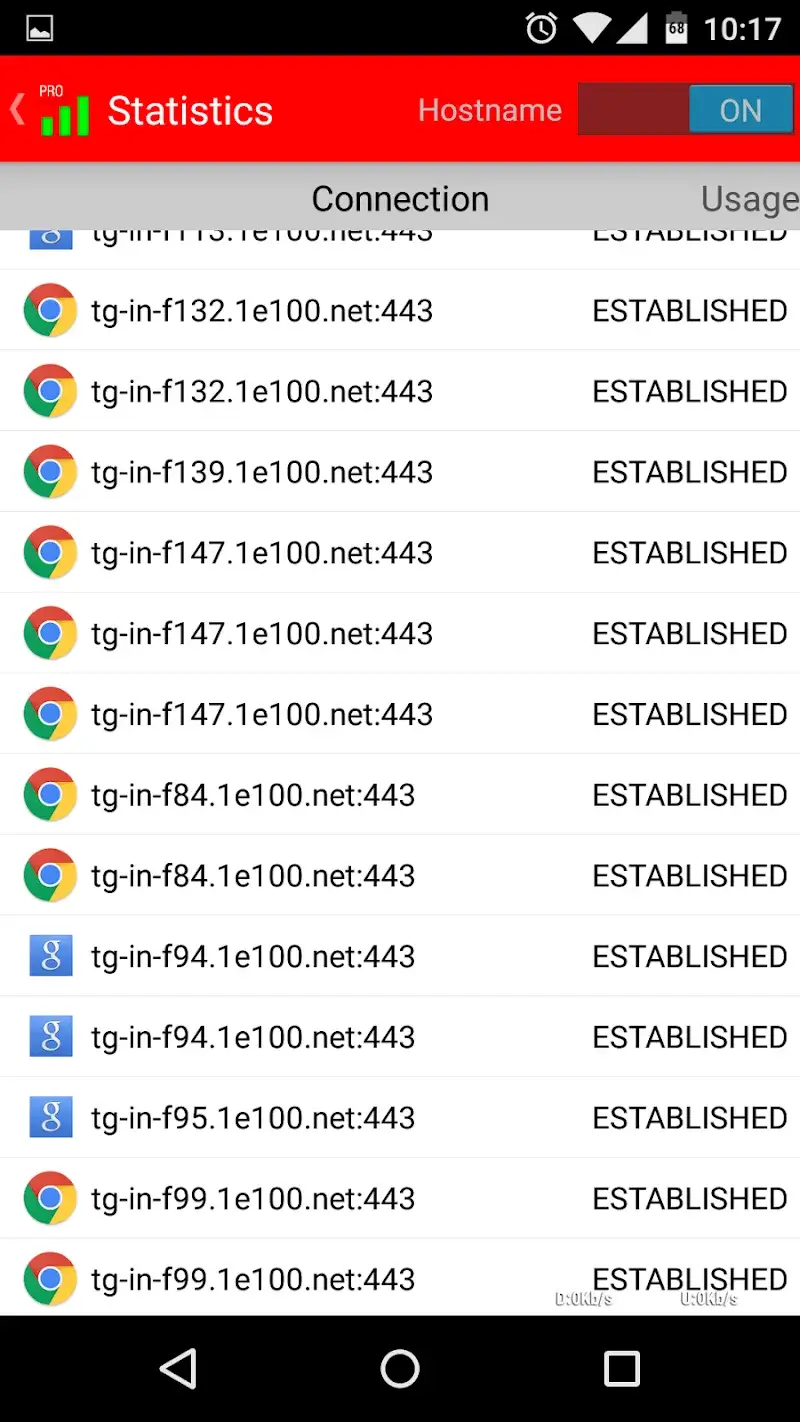Click the Chrome icon for tg-in-f132.1e100.net:443
Screen dimensions: 800x1422
click(x=50, y=310)
